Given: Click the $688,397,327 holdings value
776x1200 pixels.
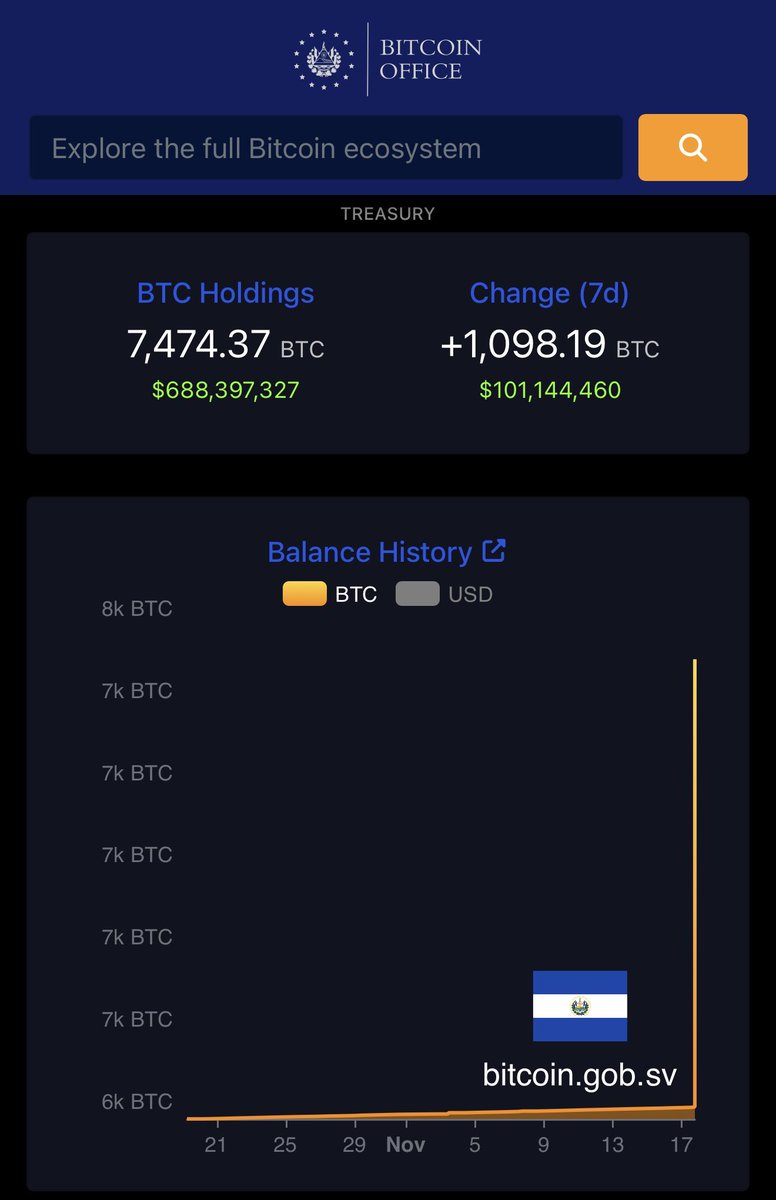Looking at the screenshot, I should tap(225, 387).
